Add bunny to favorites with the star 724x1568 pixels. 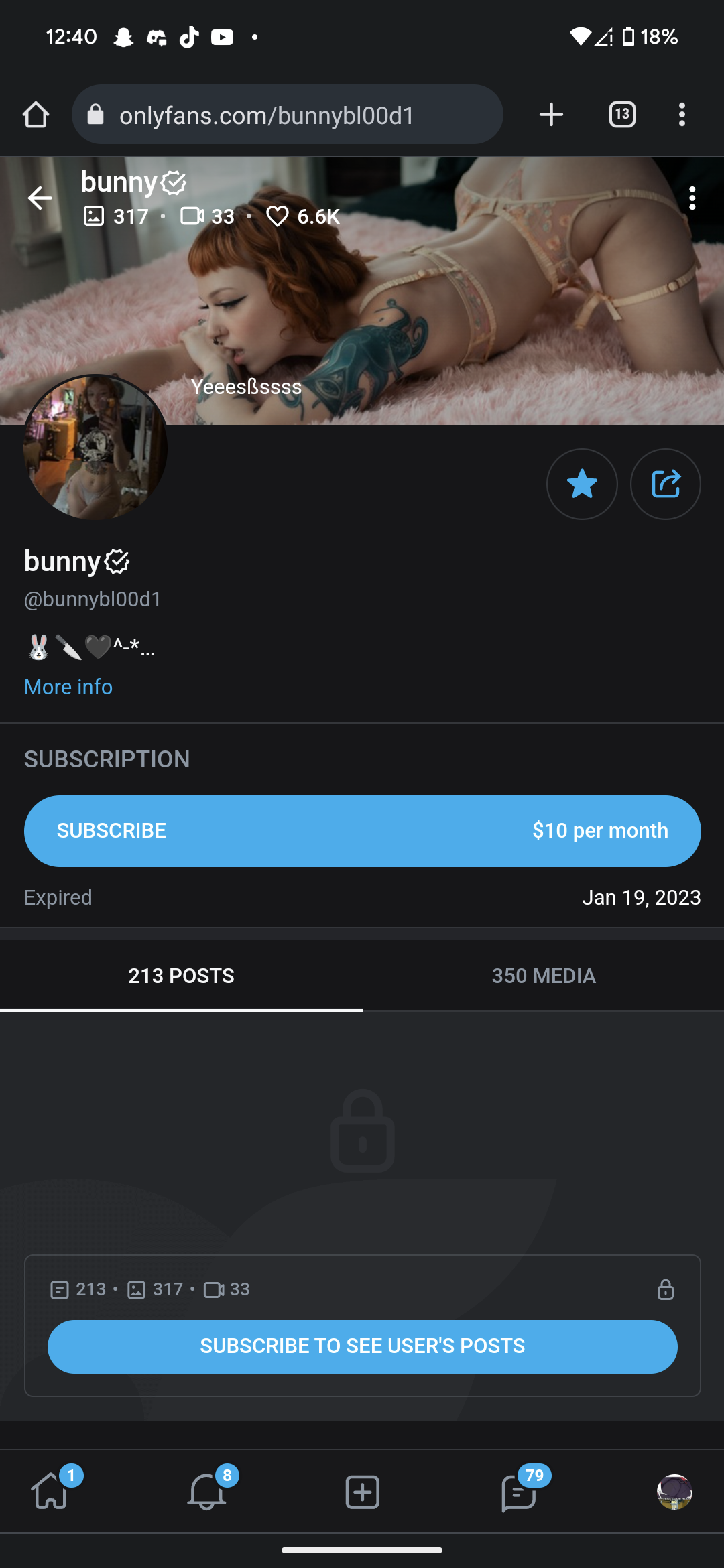[582, 484]
